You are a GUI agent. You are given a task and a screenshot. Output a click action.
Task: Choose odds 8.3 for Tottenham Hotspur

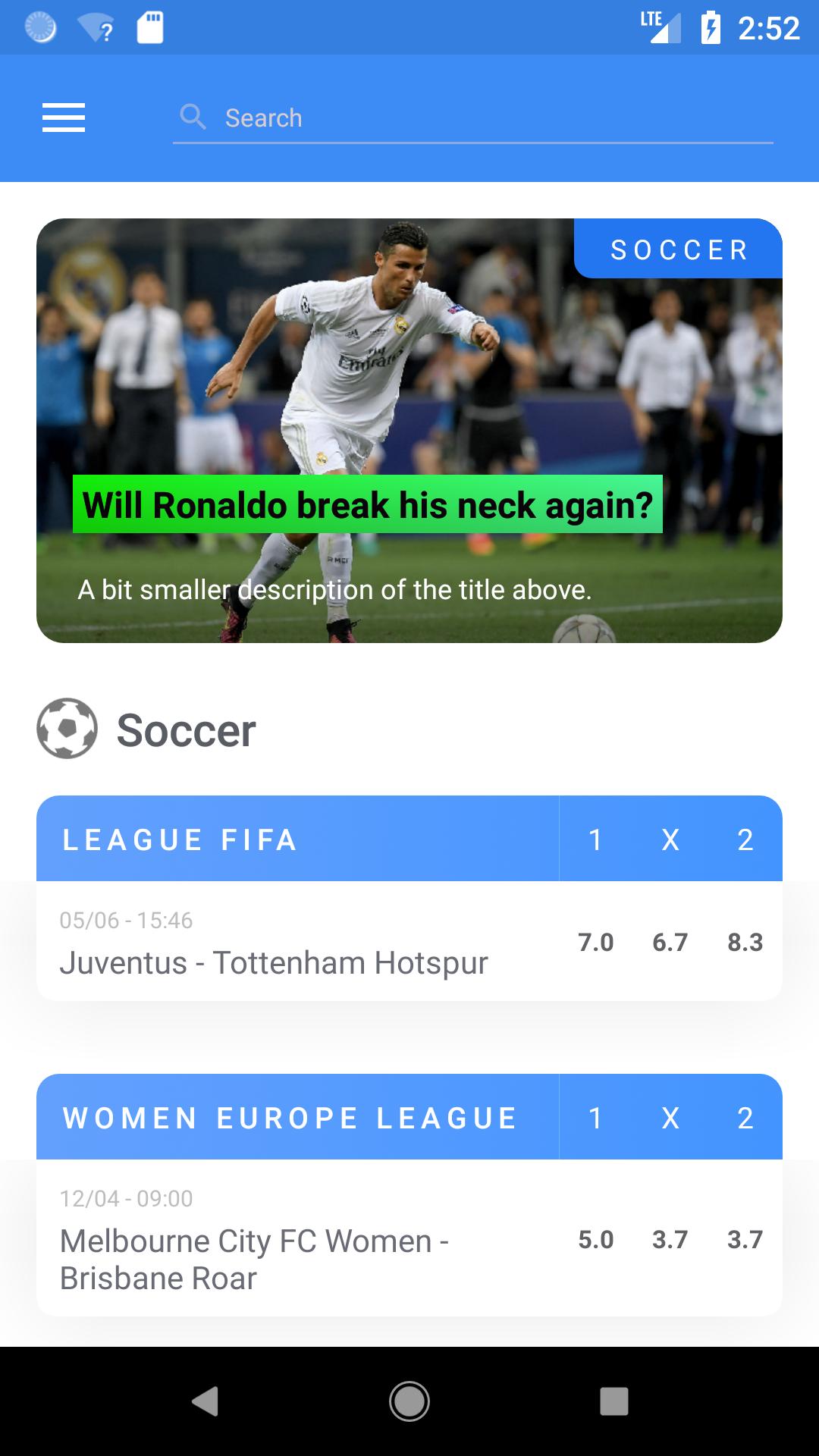click(745, 942)
